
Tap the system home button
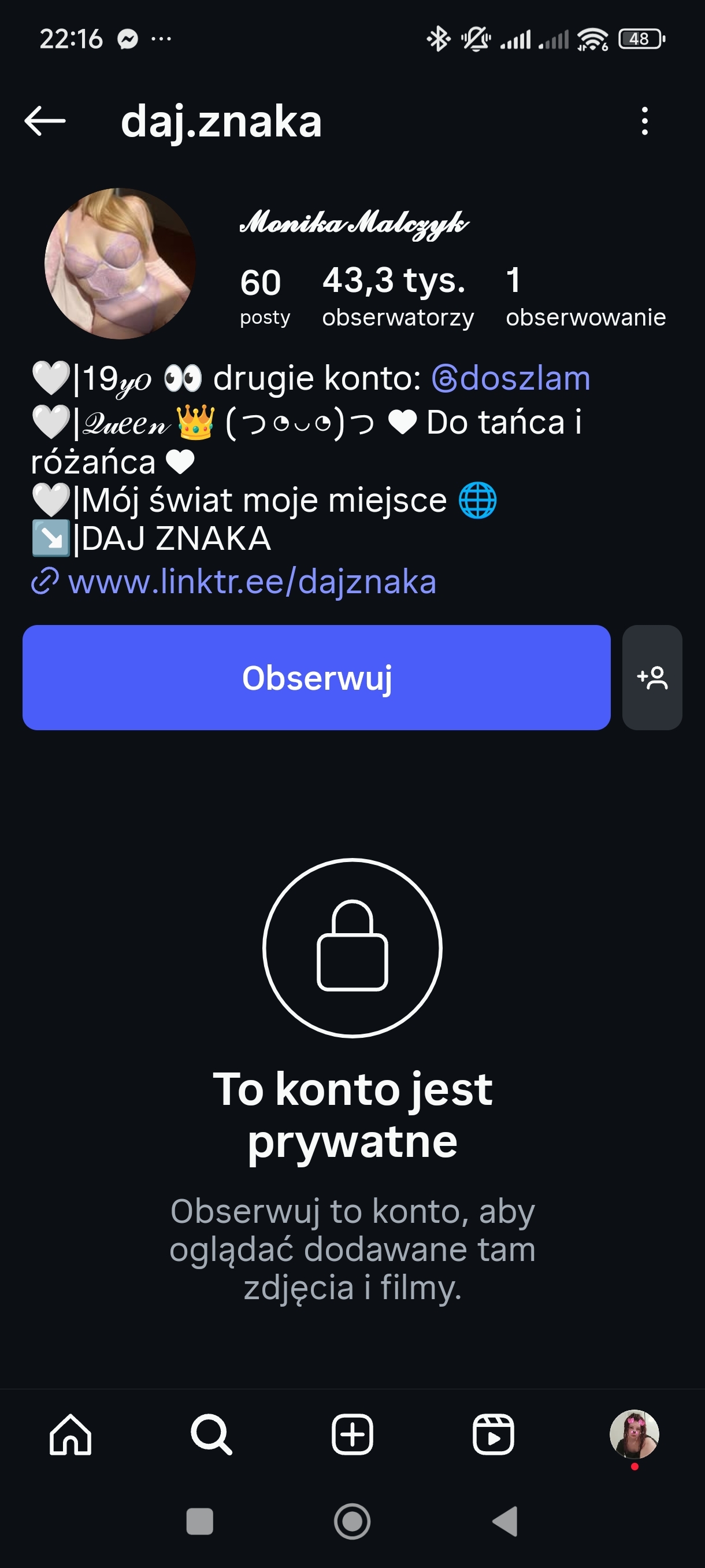(x=352, y=1521)
